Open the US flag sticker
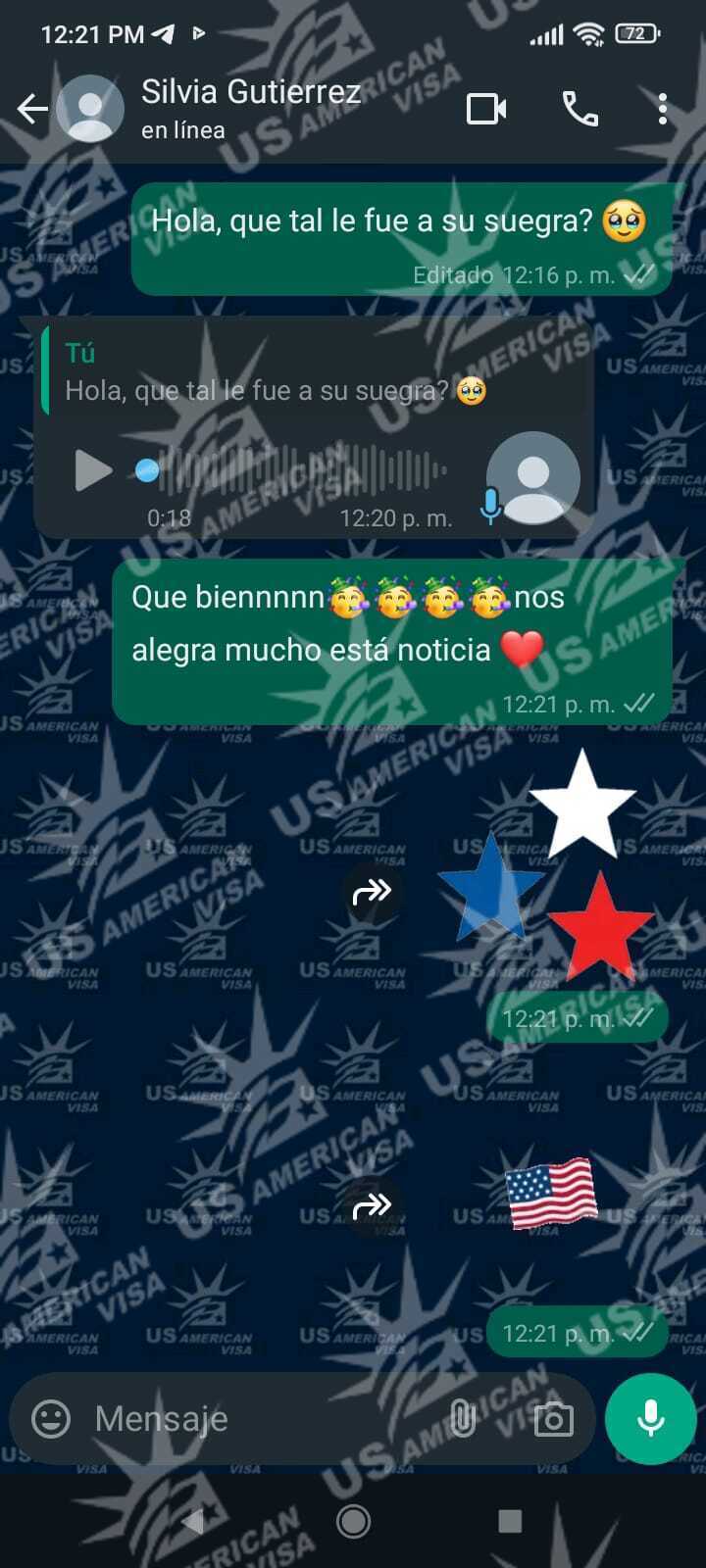Viewport: 706px width, 1568px height. tap(551, 1193)
